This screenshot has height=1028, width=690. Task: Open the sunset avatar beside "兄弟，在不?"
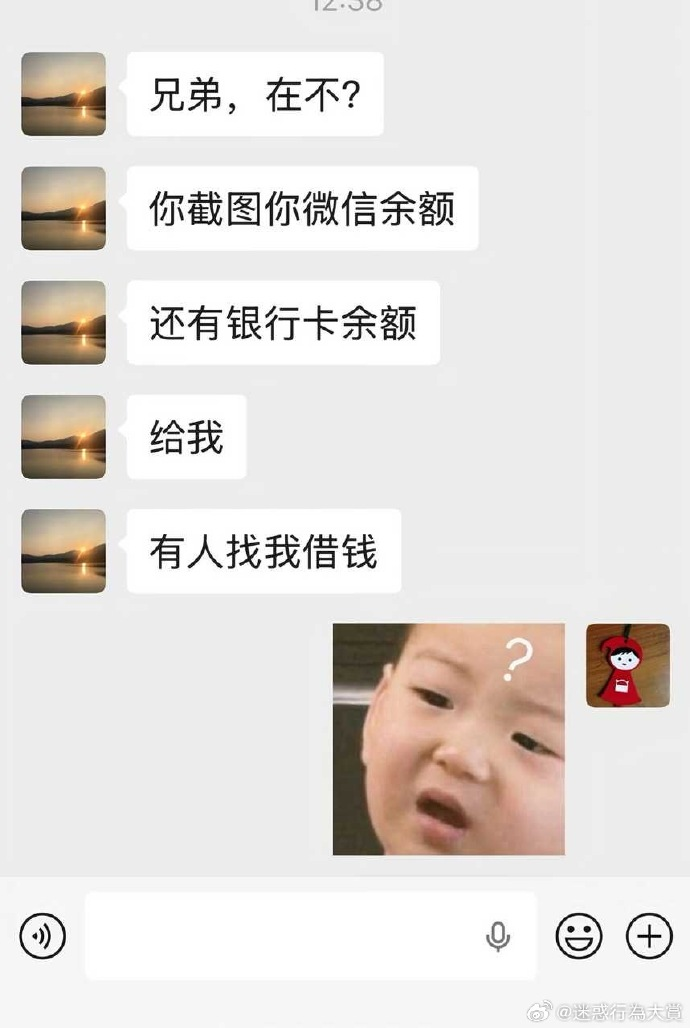pos(64,94)
